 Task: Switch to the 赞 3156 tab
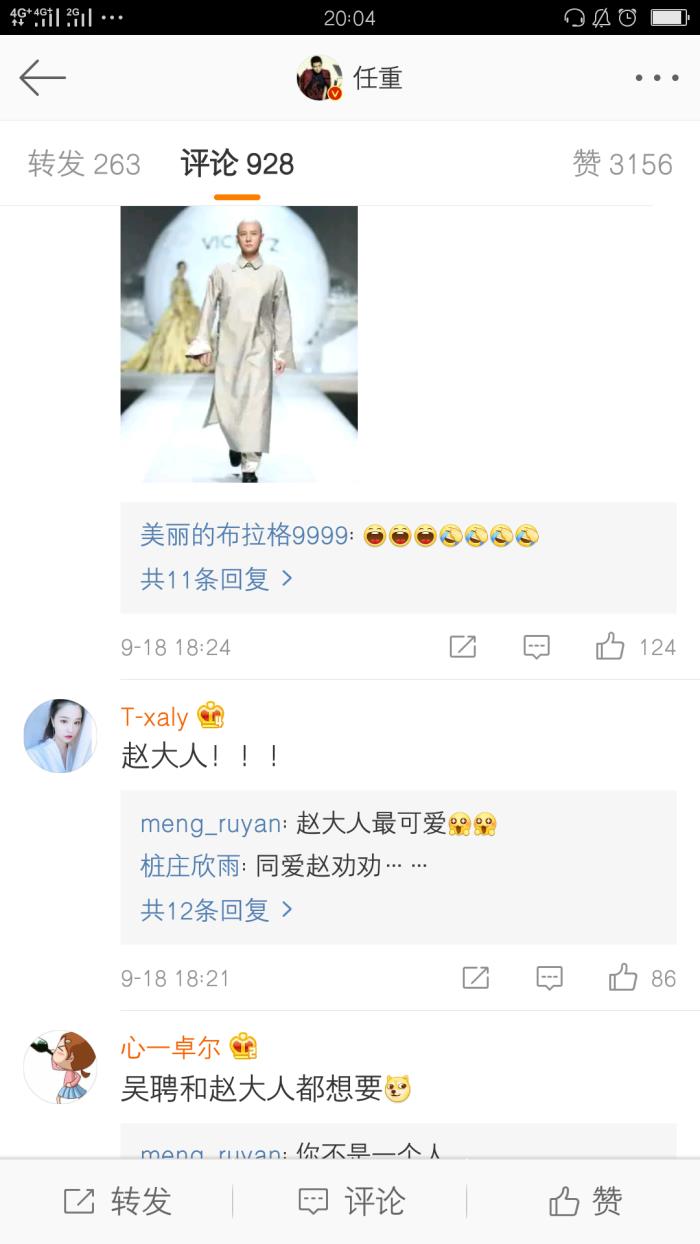(622, 164)
